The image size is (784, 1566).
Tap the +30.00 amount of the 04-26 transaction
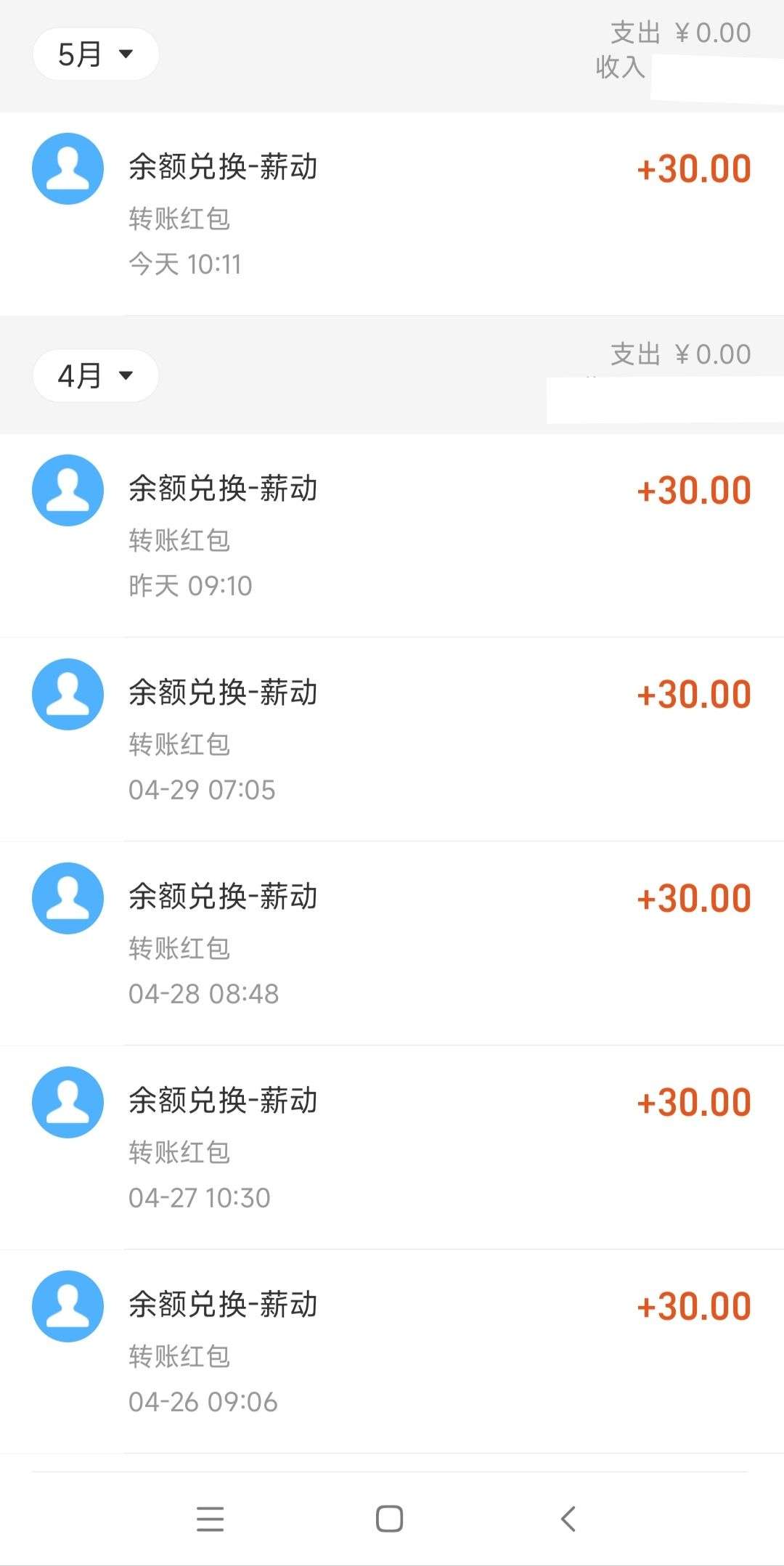[x=692, y=1305]
